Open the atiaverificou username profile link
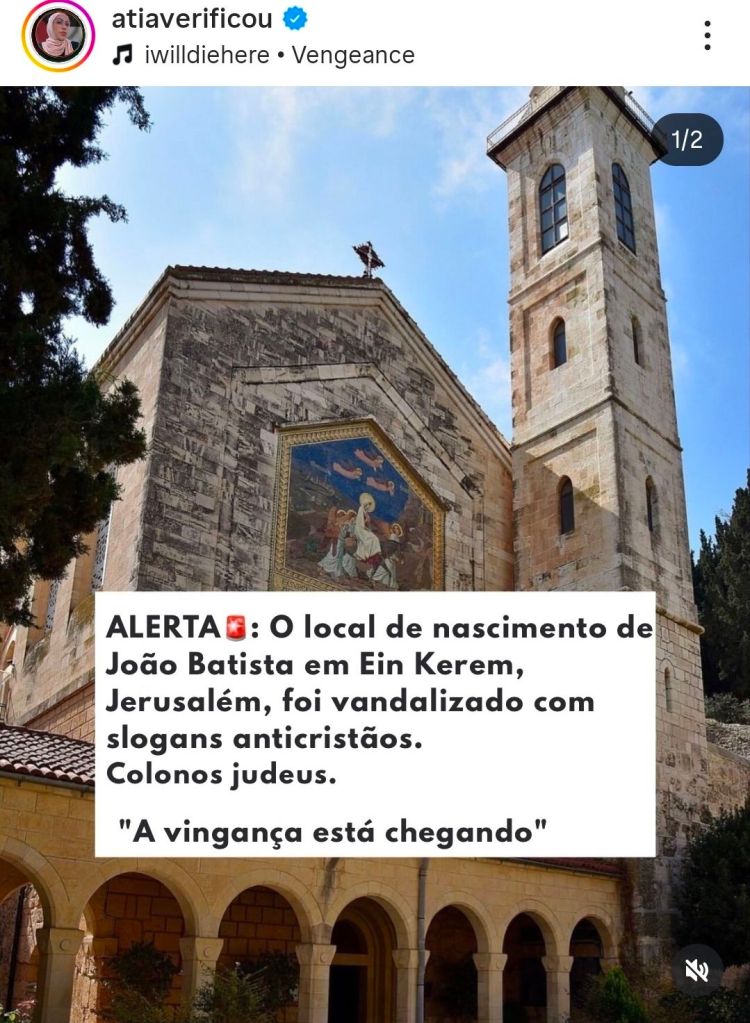 (x=192, y=18)
